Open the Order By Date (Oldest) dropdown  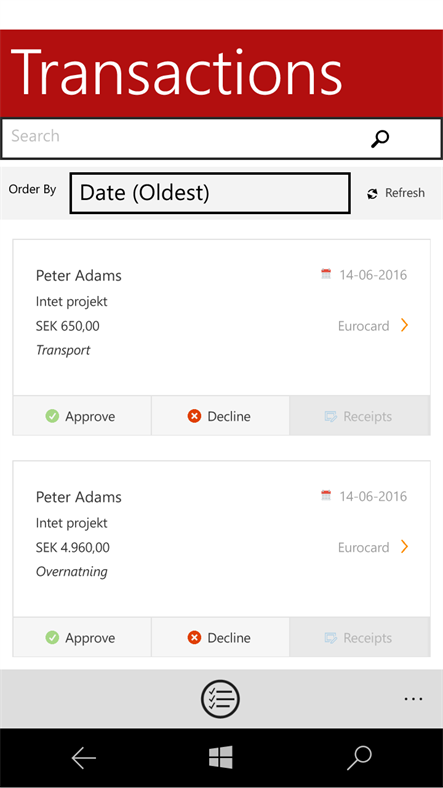pos(210,193)
